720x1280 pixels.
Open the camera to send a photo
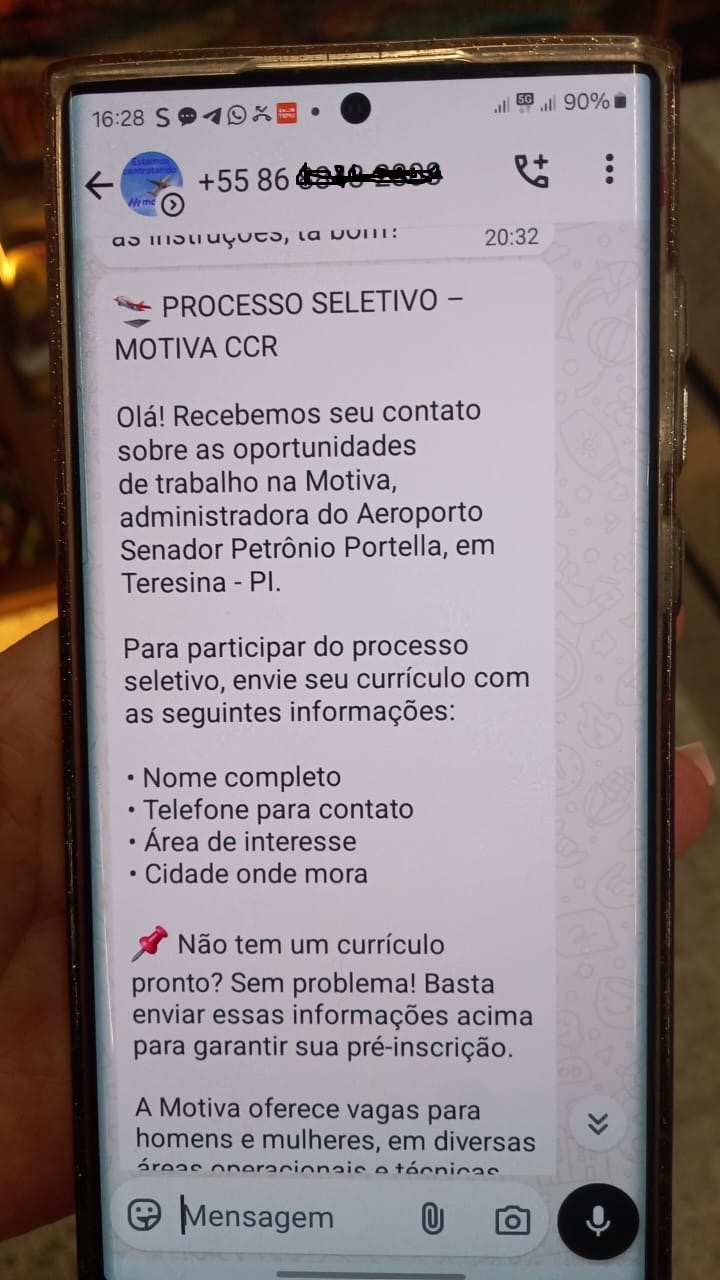coord(512,1220)
